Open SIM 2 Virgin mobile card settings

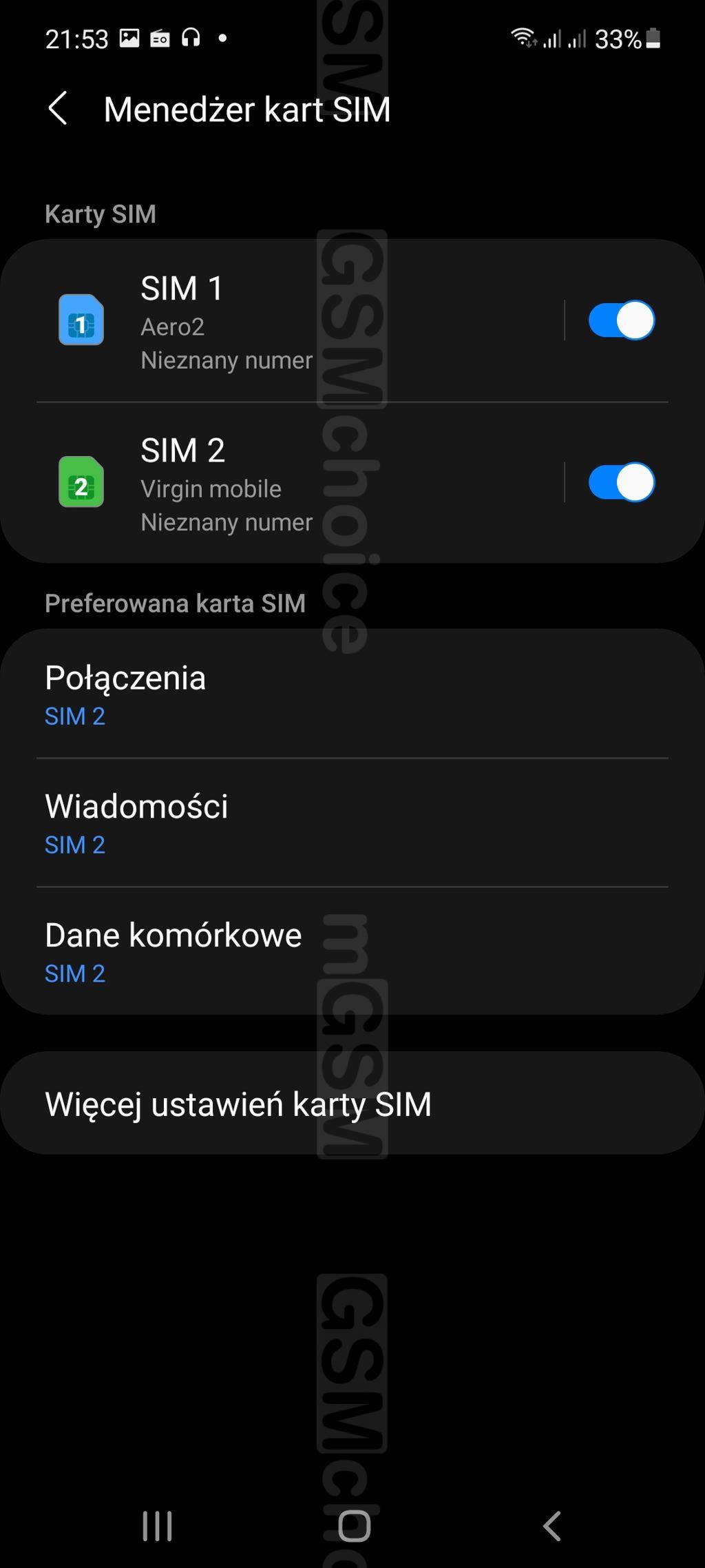282,482
